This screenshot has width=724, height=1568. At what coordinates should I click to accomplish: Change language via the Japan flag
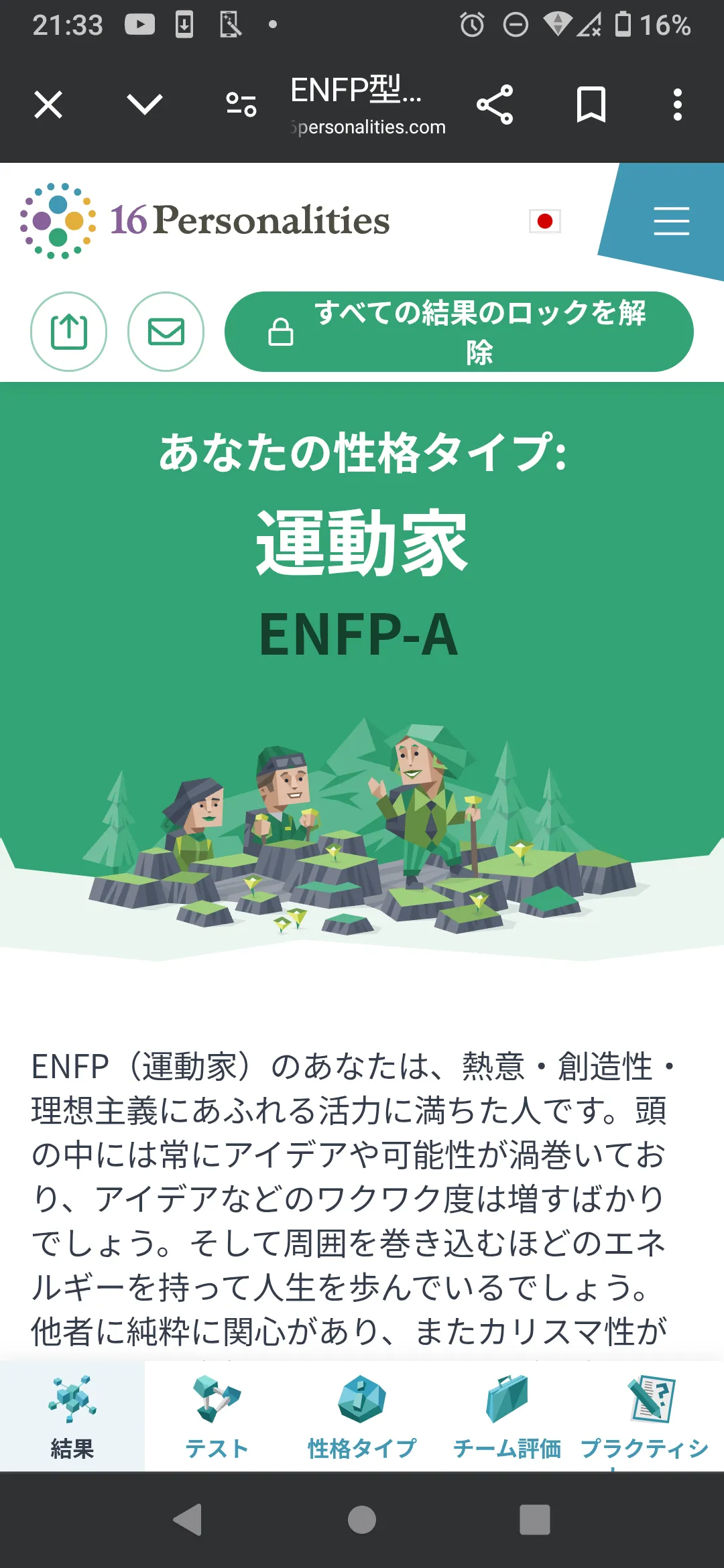coord(545,221)
